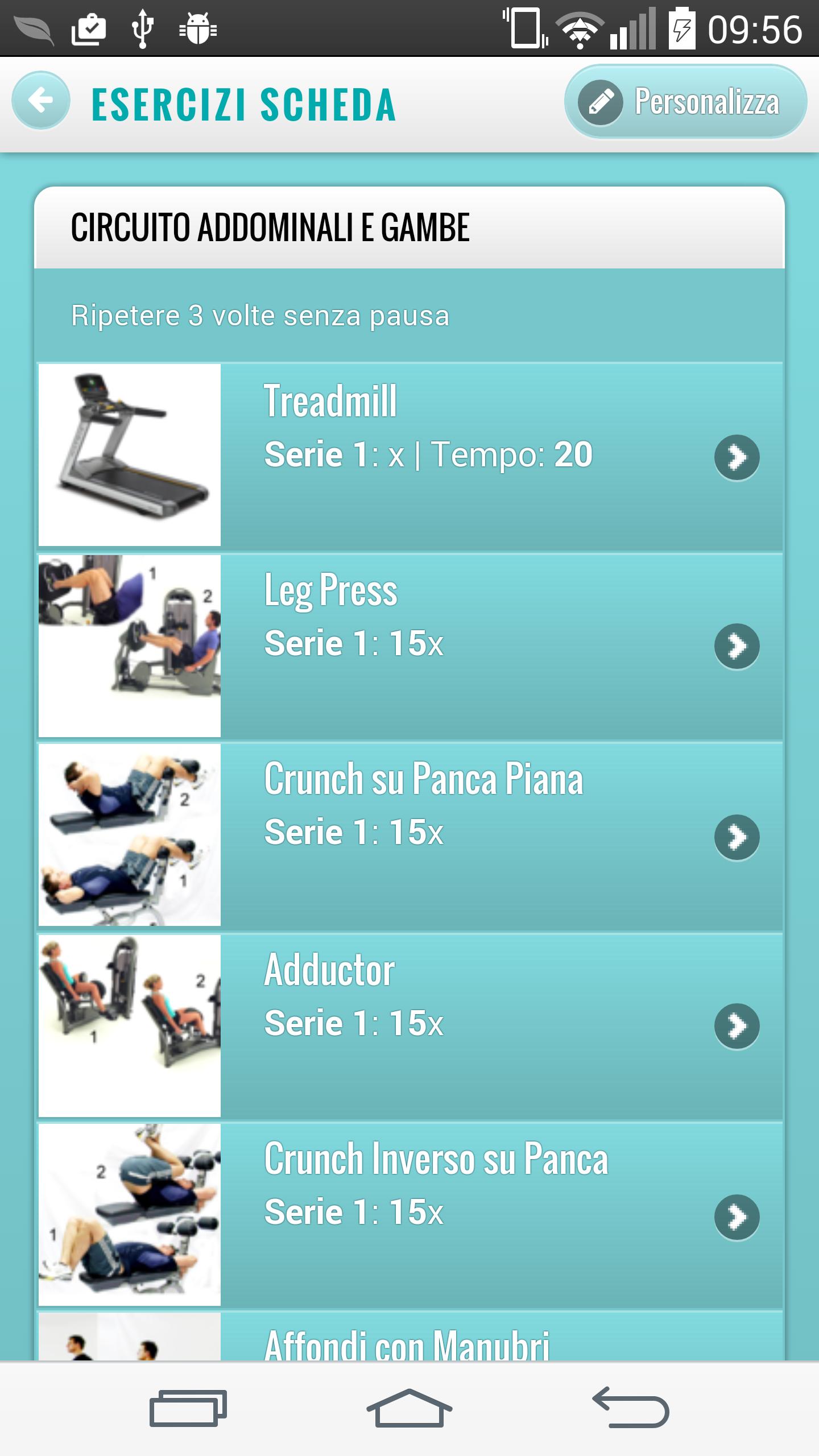Tap the Personalizza button
The height and width of the screenshot is (1456, 819).
[685, 102]
